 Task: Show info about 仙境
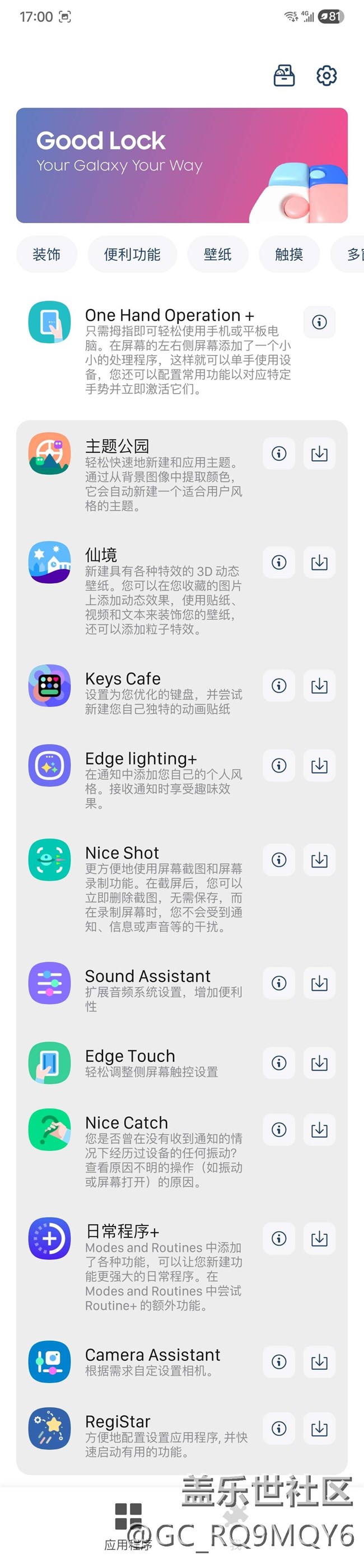[279, 563]
